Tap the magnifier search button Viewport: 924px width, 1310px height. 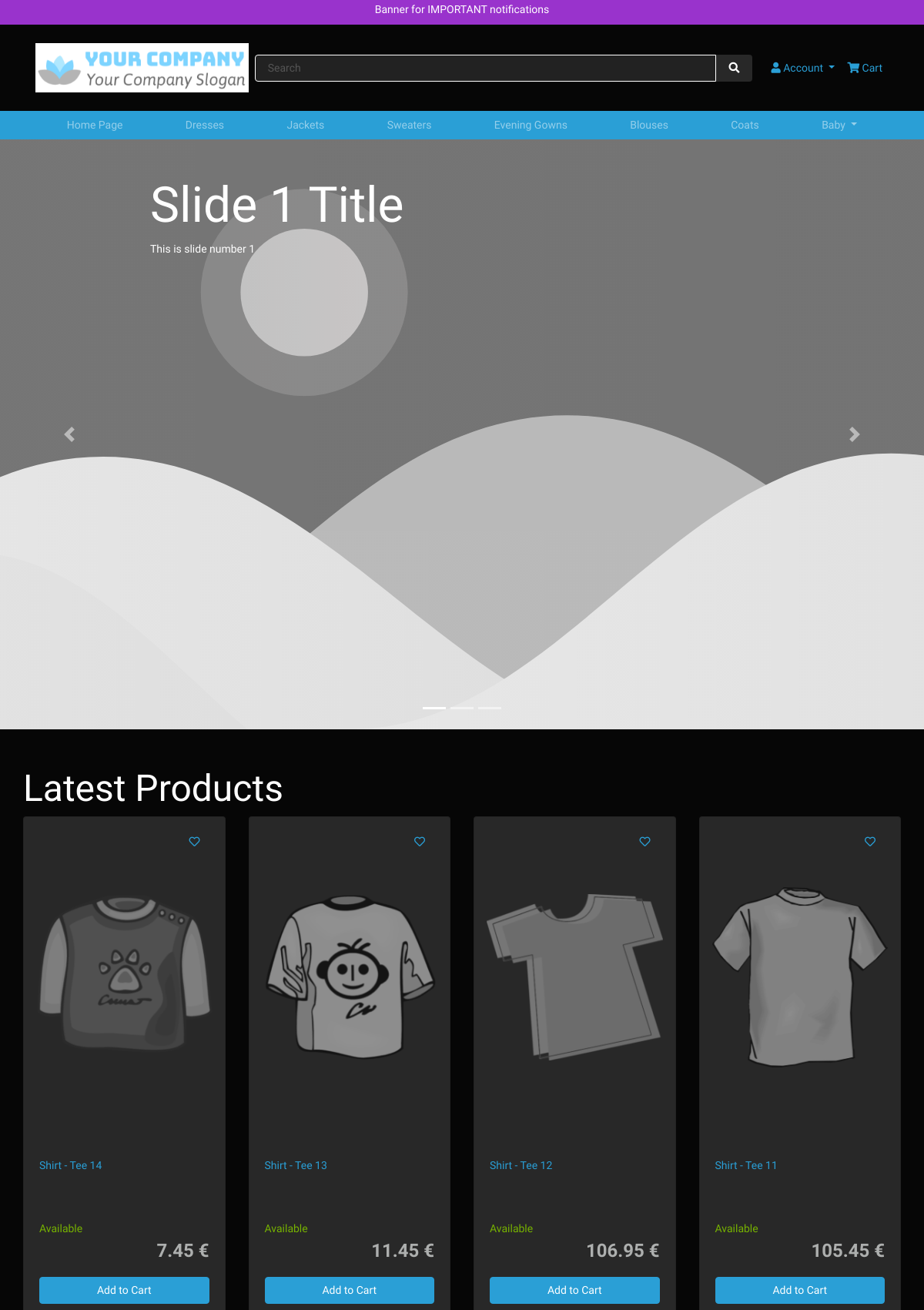(734, 68)
